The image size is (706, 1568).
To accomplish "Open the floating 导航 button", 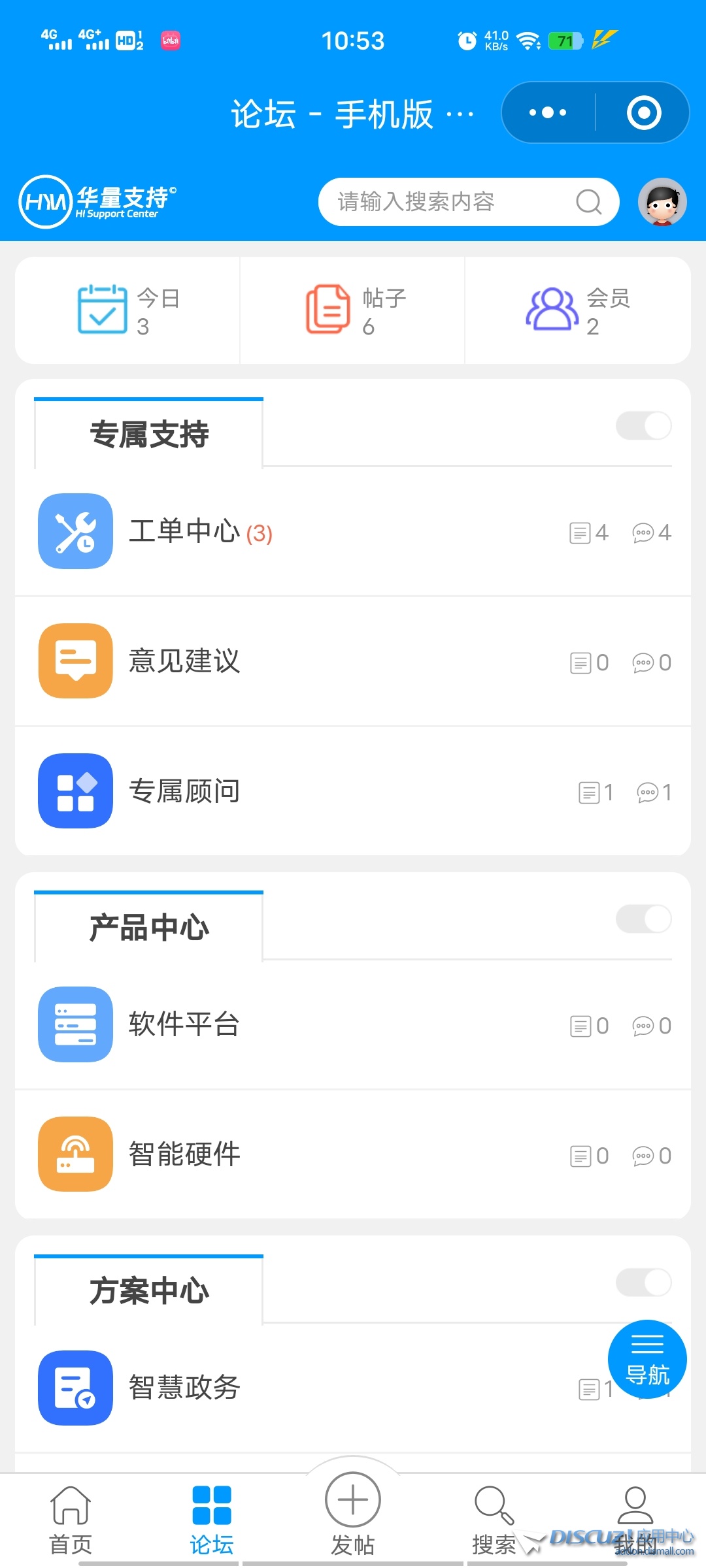I will [x=647, y=1359].
